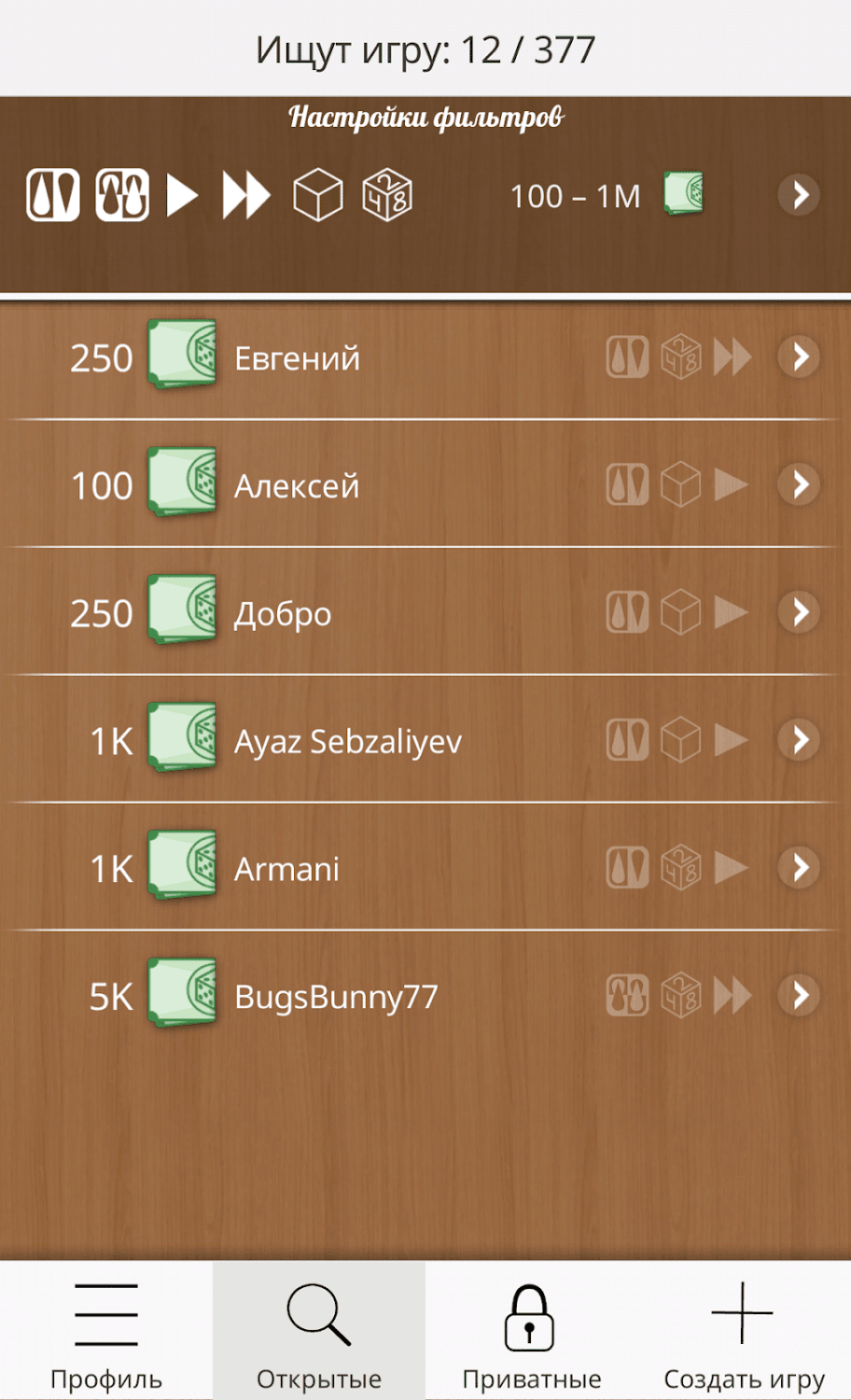Enter BugsBunny77's 5K game
The height and width of the screenshot is (1400, 851).
tap(799, 996)
